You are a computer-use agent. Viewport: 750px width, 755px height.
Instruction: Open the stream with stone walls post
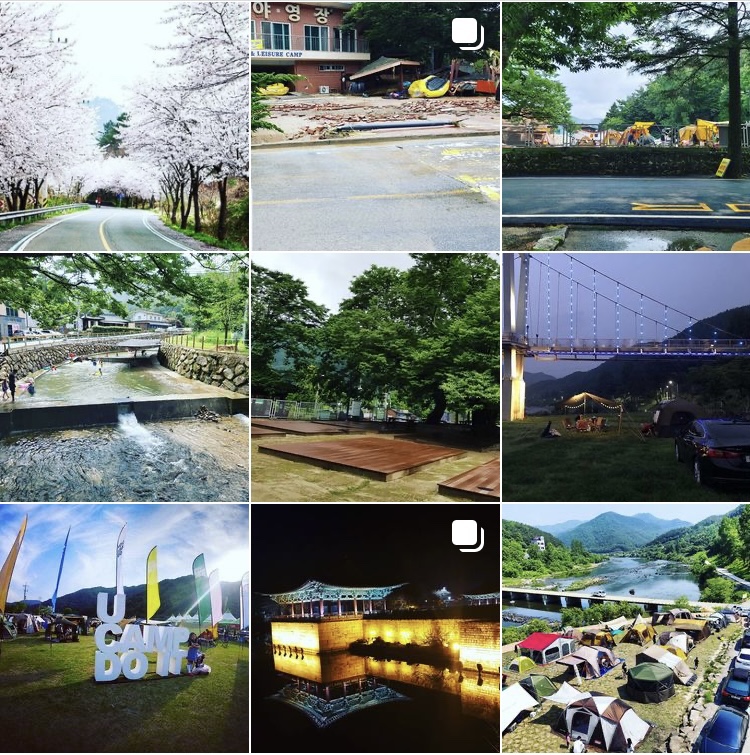(x=124, y=377)
